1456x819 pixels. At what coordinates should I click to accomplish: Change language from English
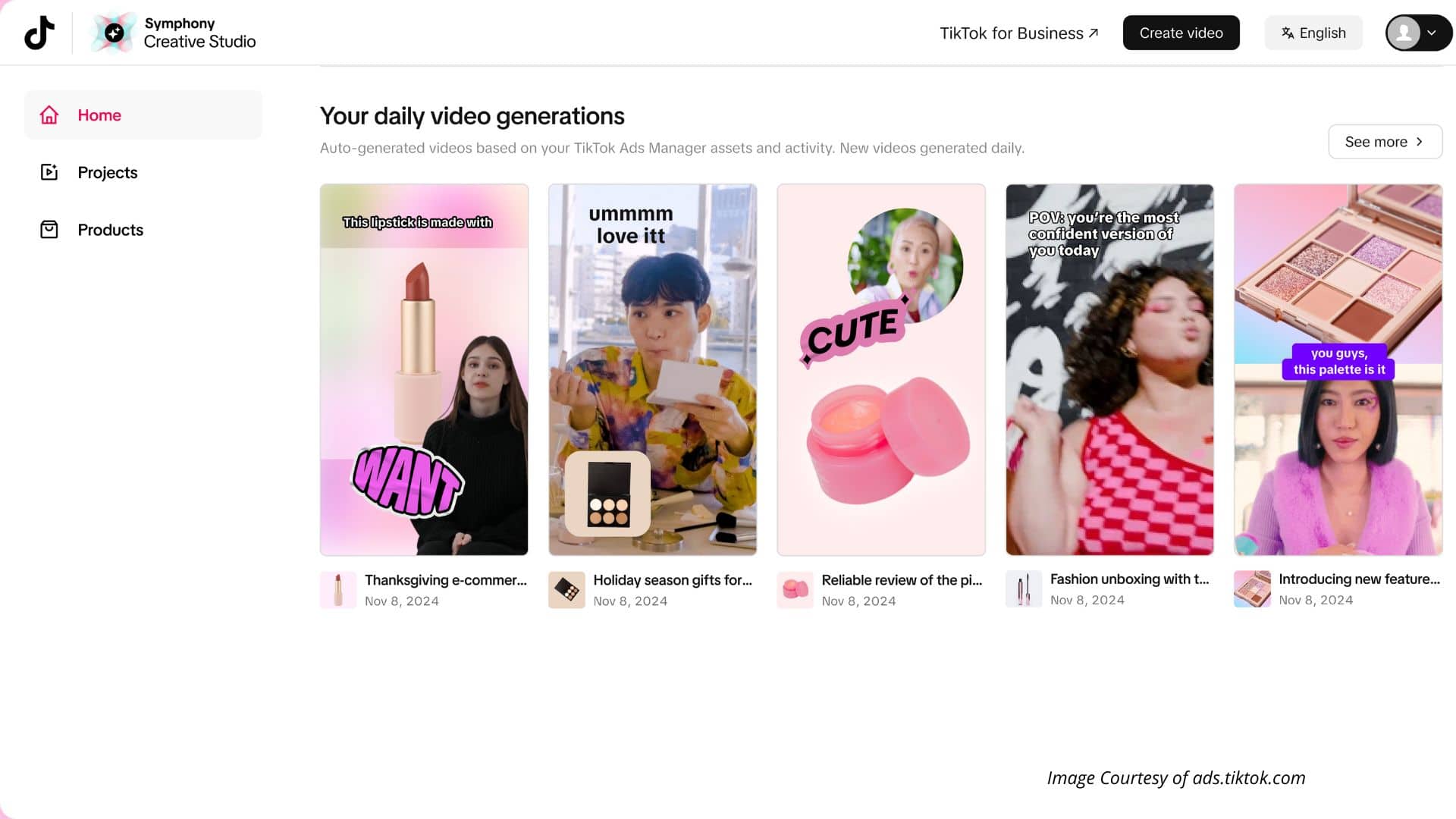tap(1313, 33)
